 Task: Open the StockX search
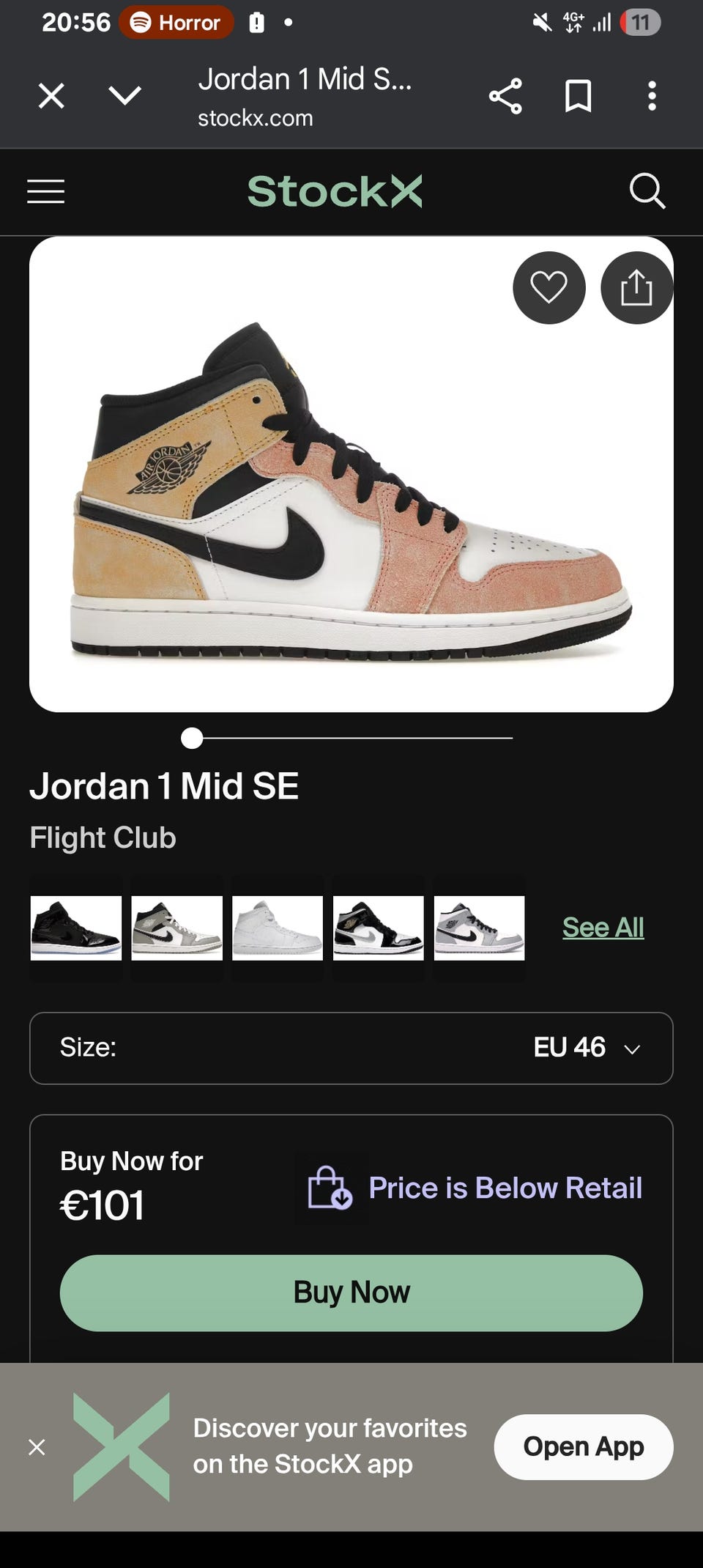pyautogui.click(x=647, y=191)
